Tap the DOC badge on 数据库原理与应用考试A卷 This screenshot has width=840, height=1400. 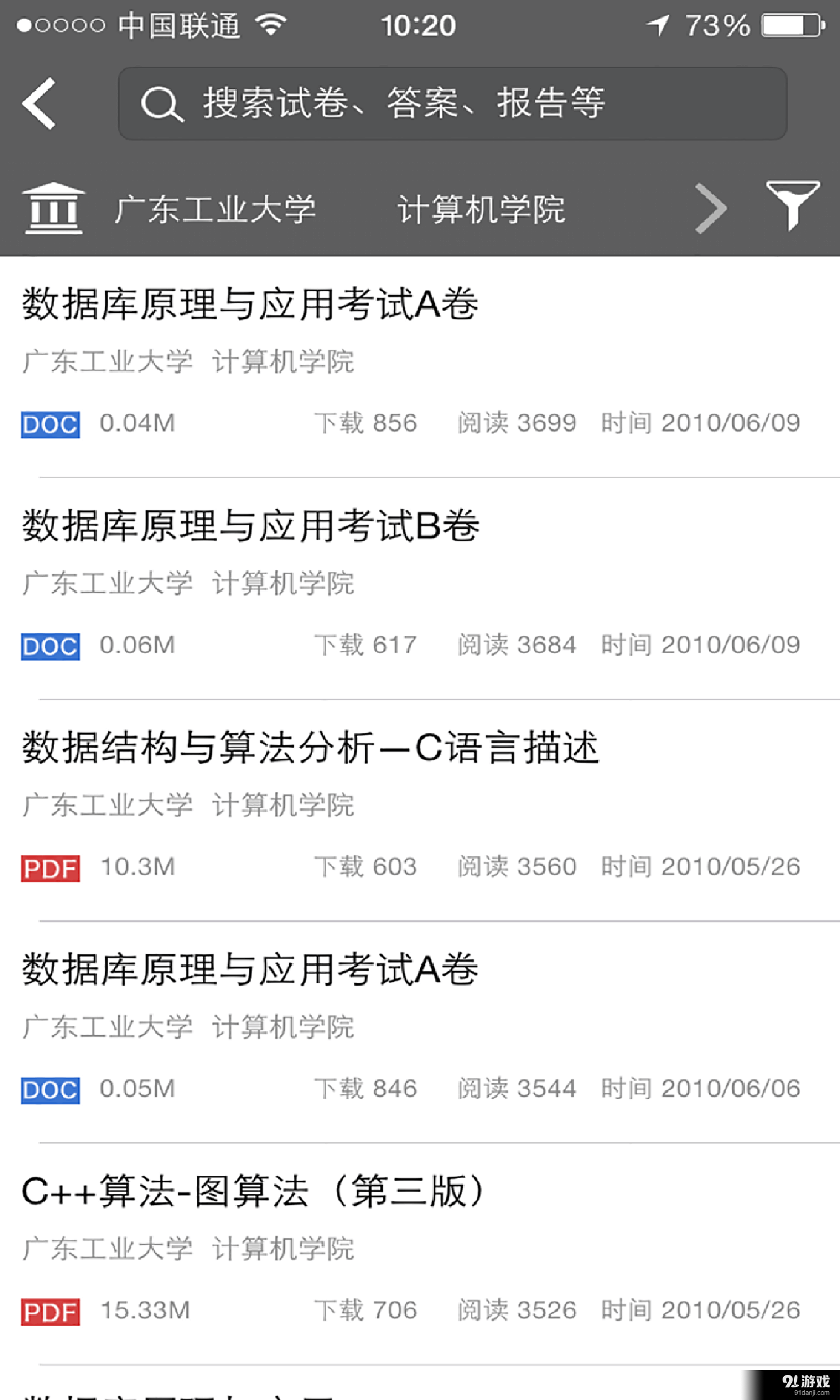click(x=50, y=425)
